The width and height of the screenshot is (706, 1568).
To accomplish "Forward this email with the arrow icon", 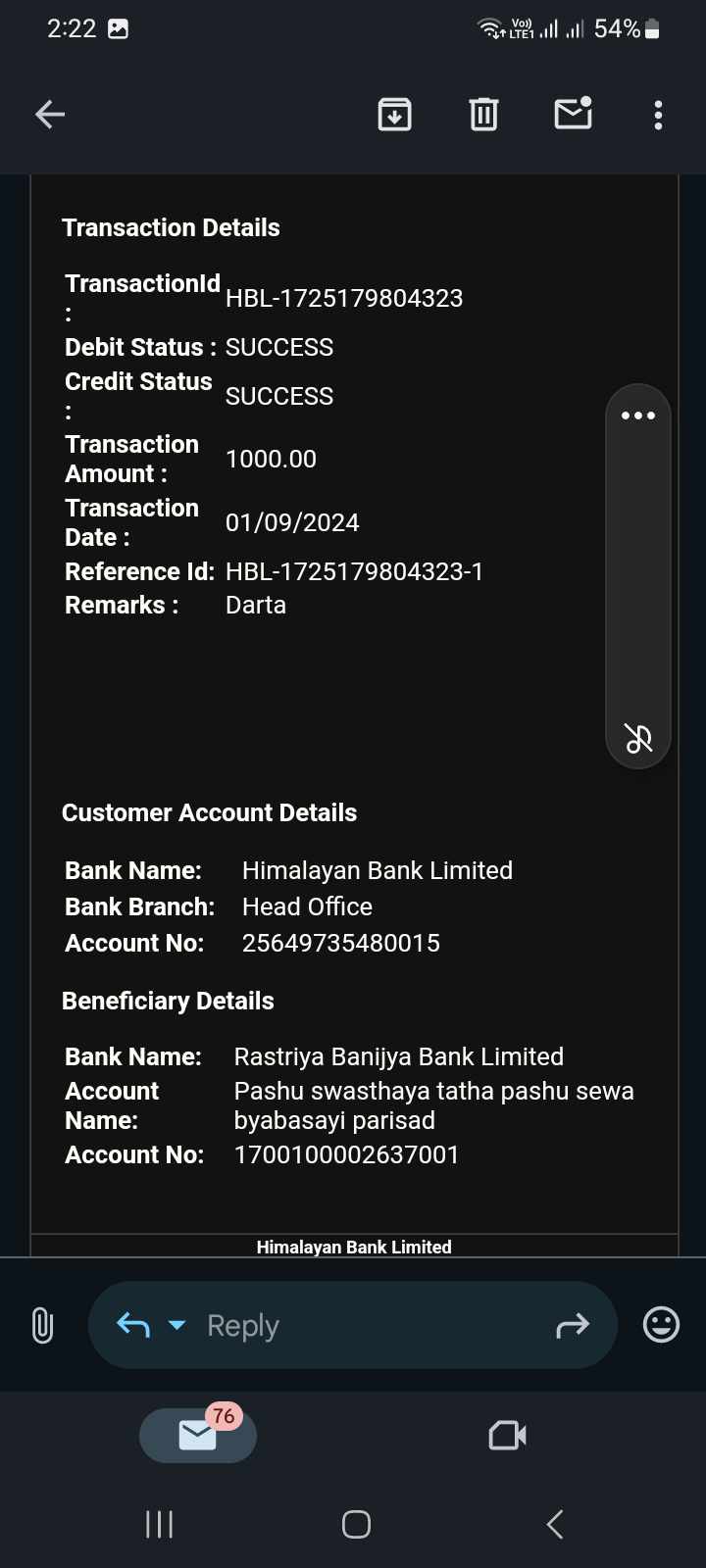I will pyautogui.click(x=573, y=1325).
